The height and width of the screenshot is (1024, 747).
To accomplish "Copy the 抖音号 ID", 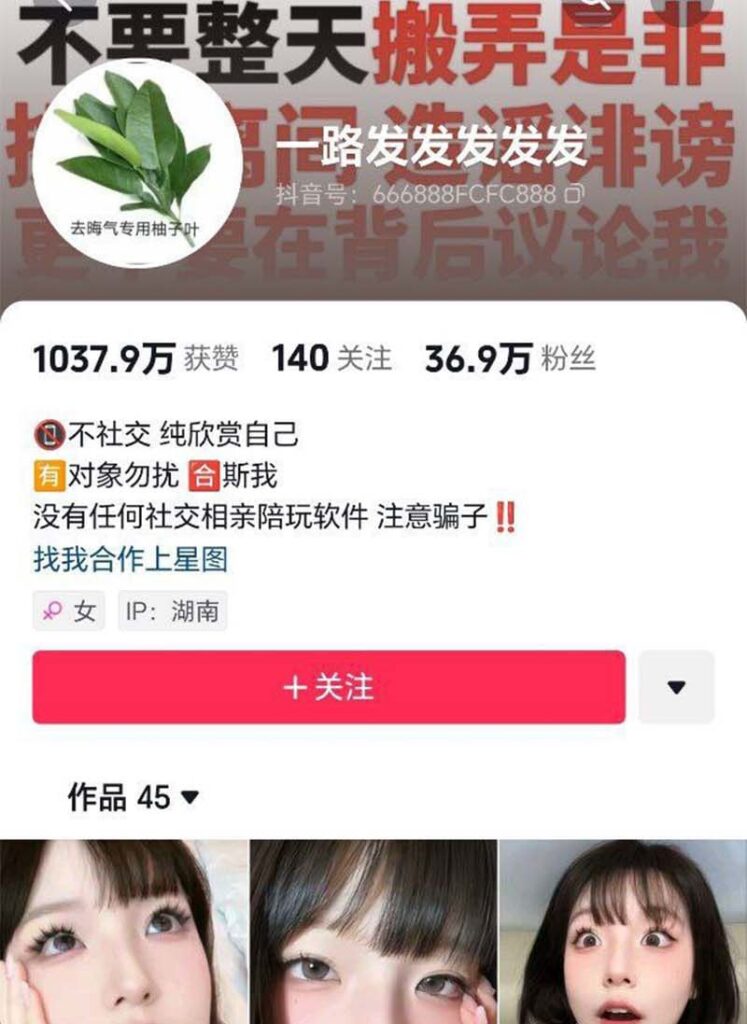I will pyautogui.click(x=574, y=194).
